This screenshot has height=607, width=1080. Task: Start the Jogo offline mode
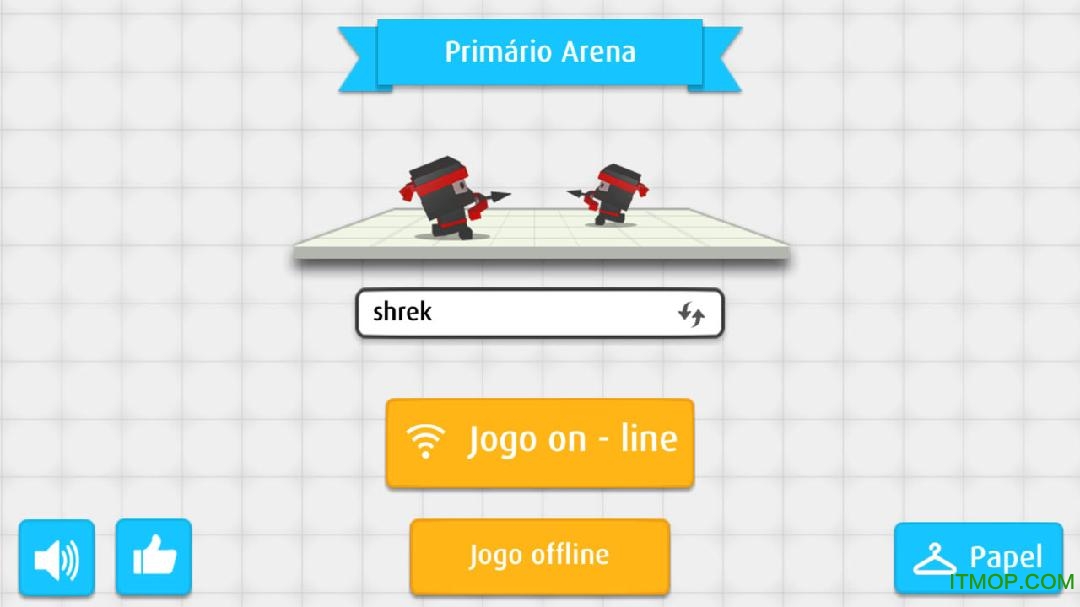pos(539,555)
